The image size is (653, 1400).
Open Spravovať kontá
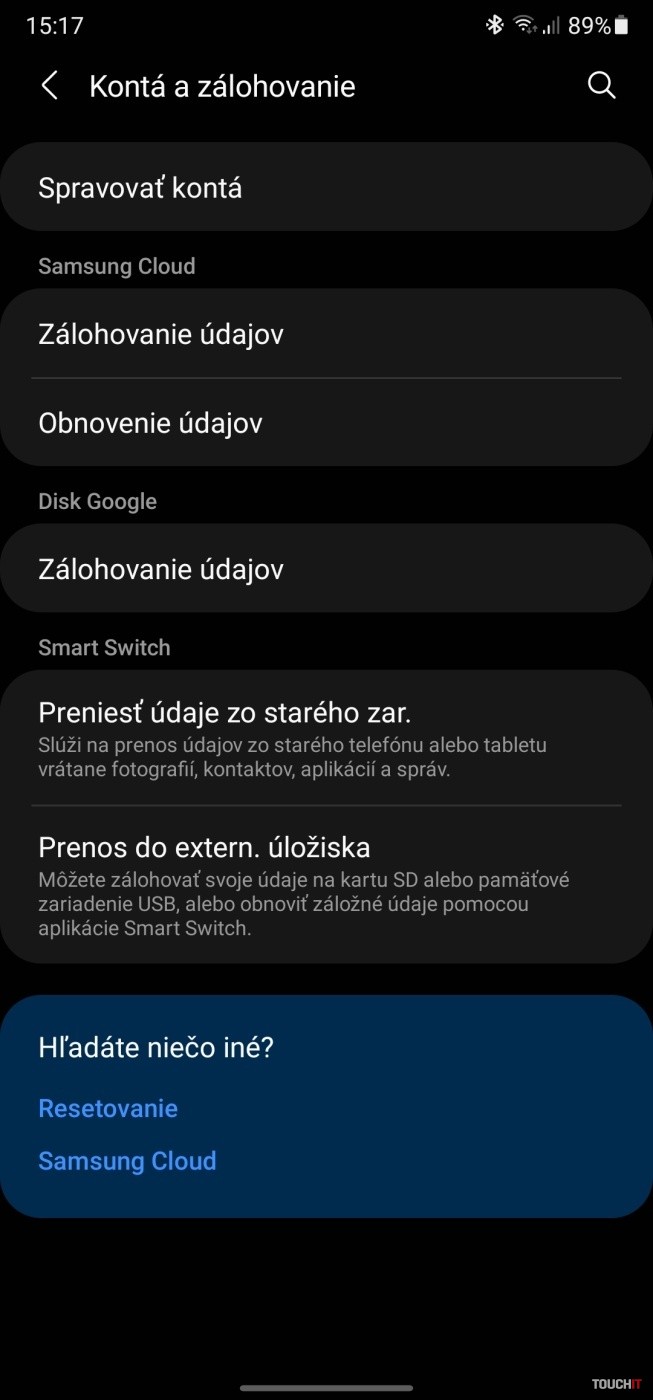pos(326,188)
